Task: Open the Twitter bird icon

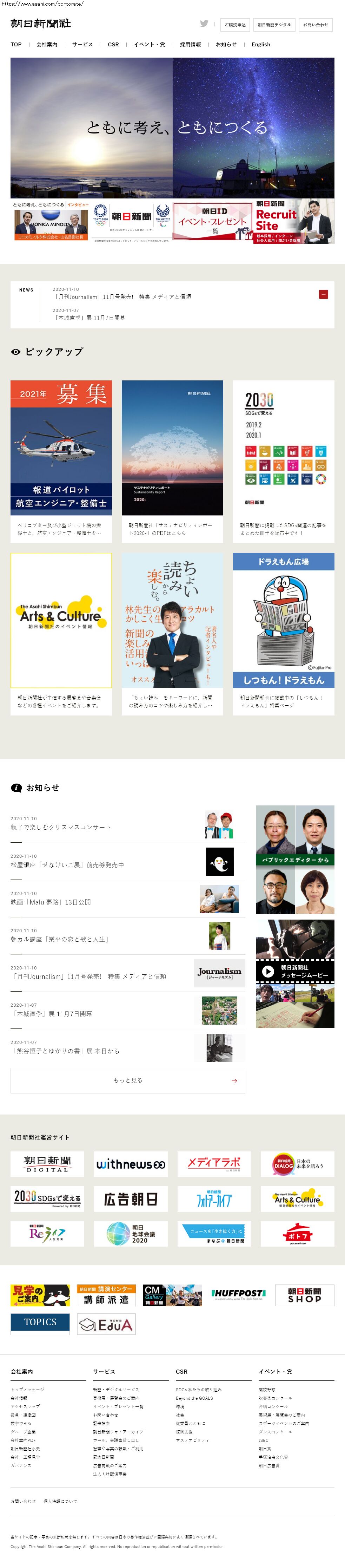Action: pyautogui.click(x=204, y=24)
